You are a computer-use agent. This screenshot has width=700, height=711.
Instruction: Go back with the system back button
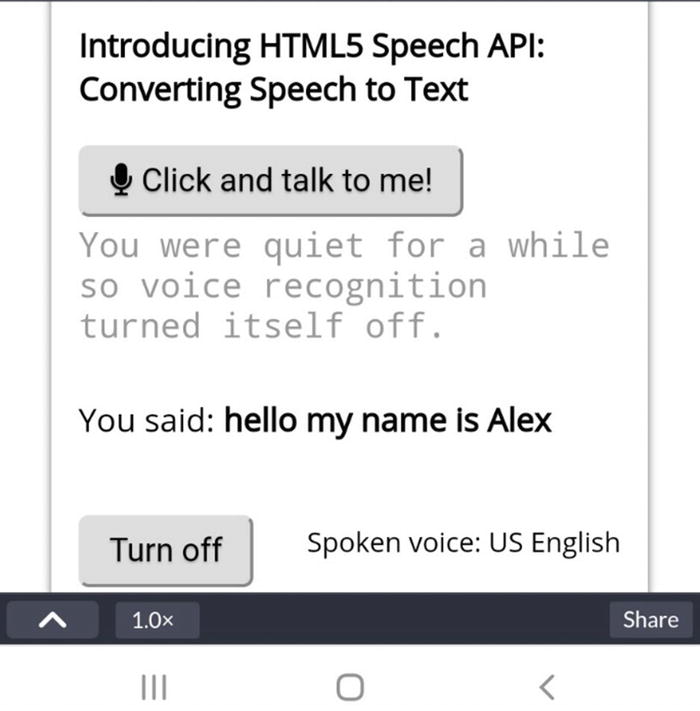tap(545, 686)
